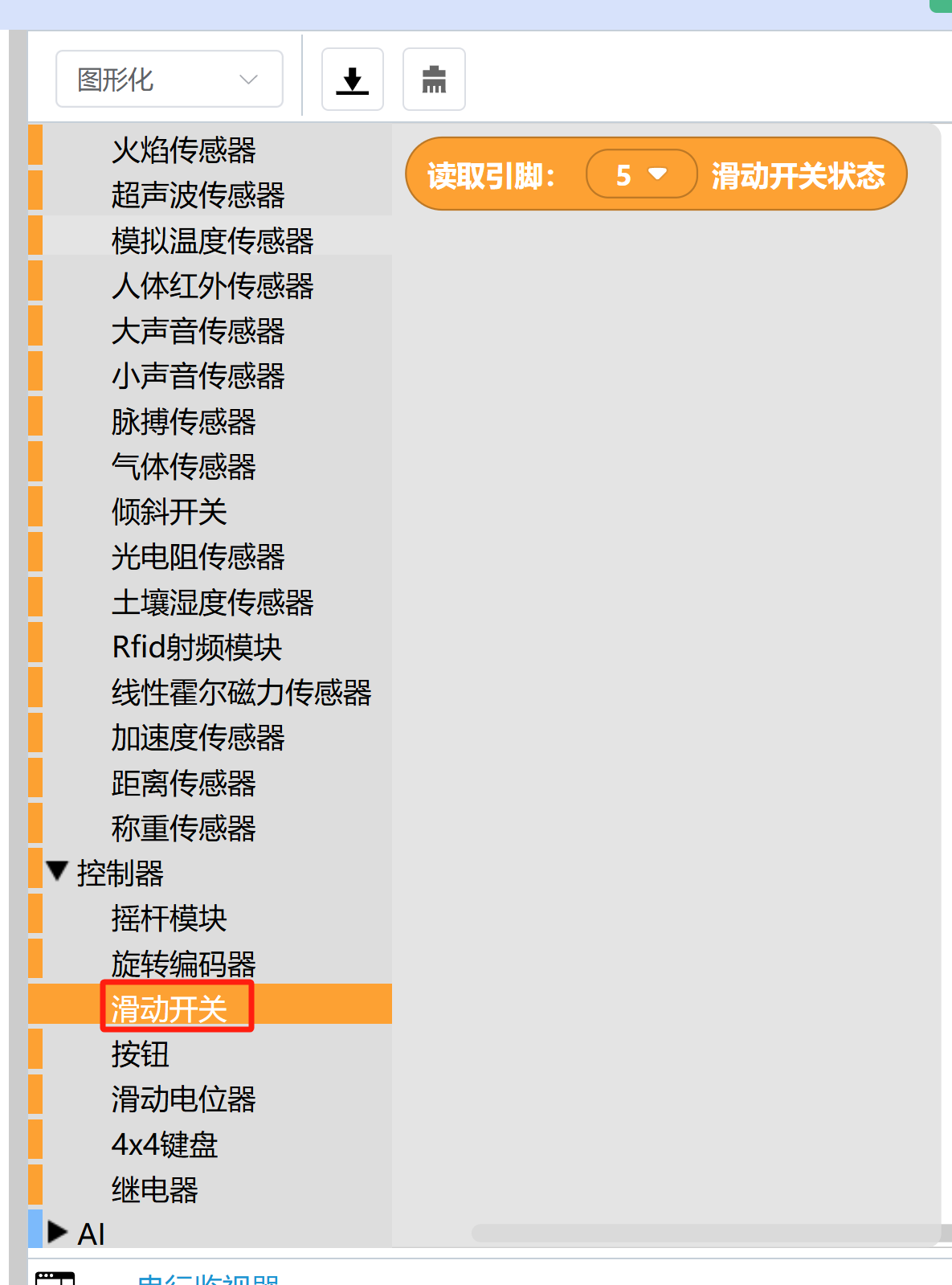Select 火焰传感器 in the category list

pos(183,150)
